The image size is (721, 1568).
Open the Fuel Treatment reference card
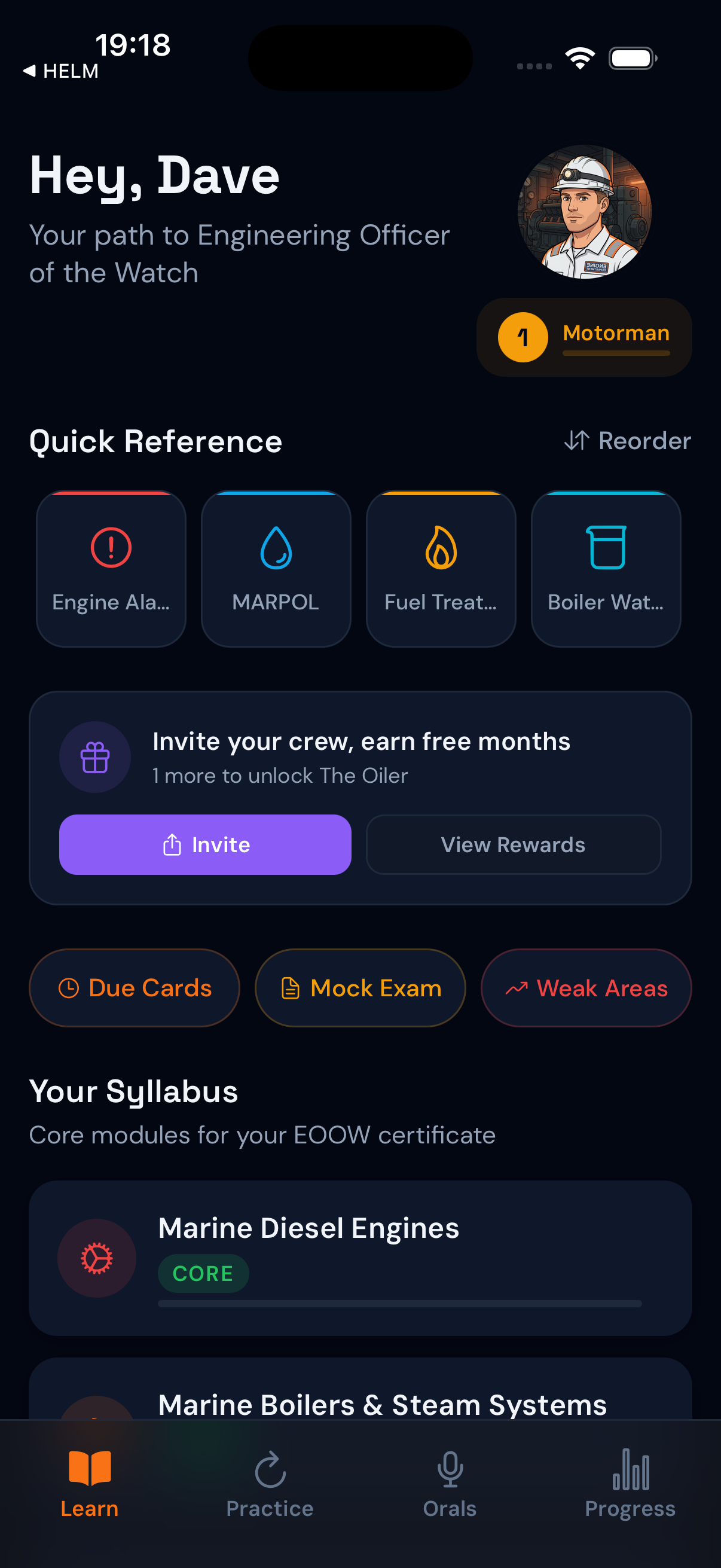[x=441, y=569]
